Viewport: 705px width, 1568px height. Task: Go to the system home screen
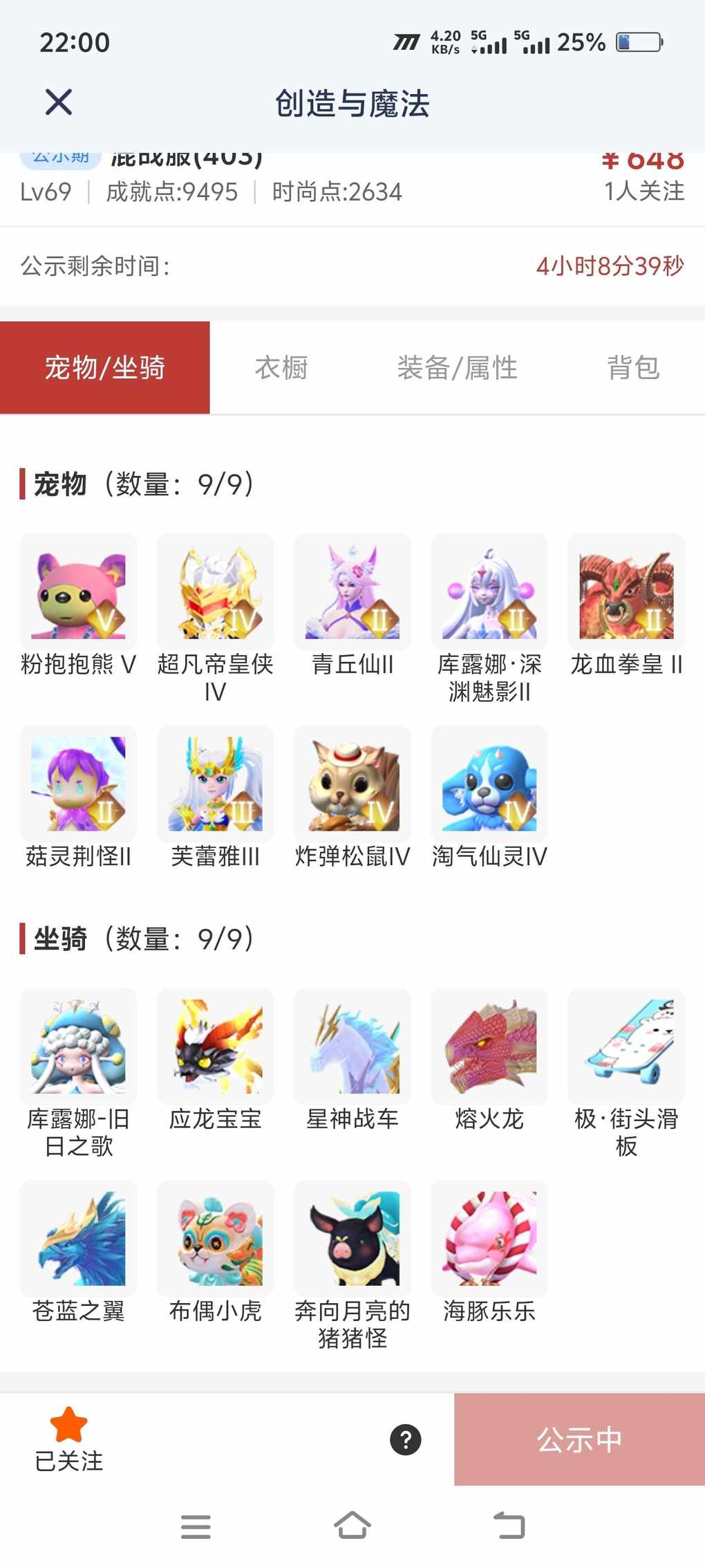point(352,1525)
